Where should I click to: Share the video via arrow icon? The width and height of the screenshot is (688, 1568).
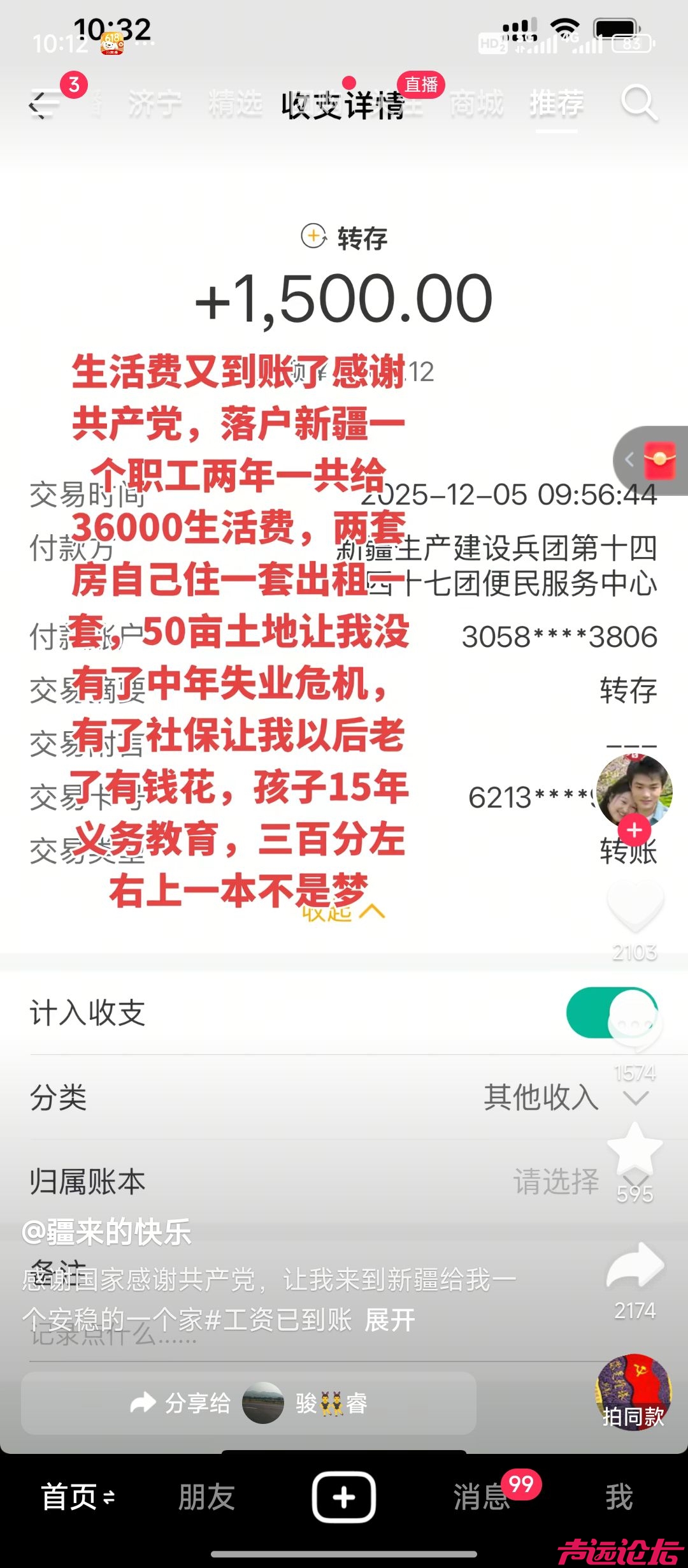click(x=635, y=1265)
